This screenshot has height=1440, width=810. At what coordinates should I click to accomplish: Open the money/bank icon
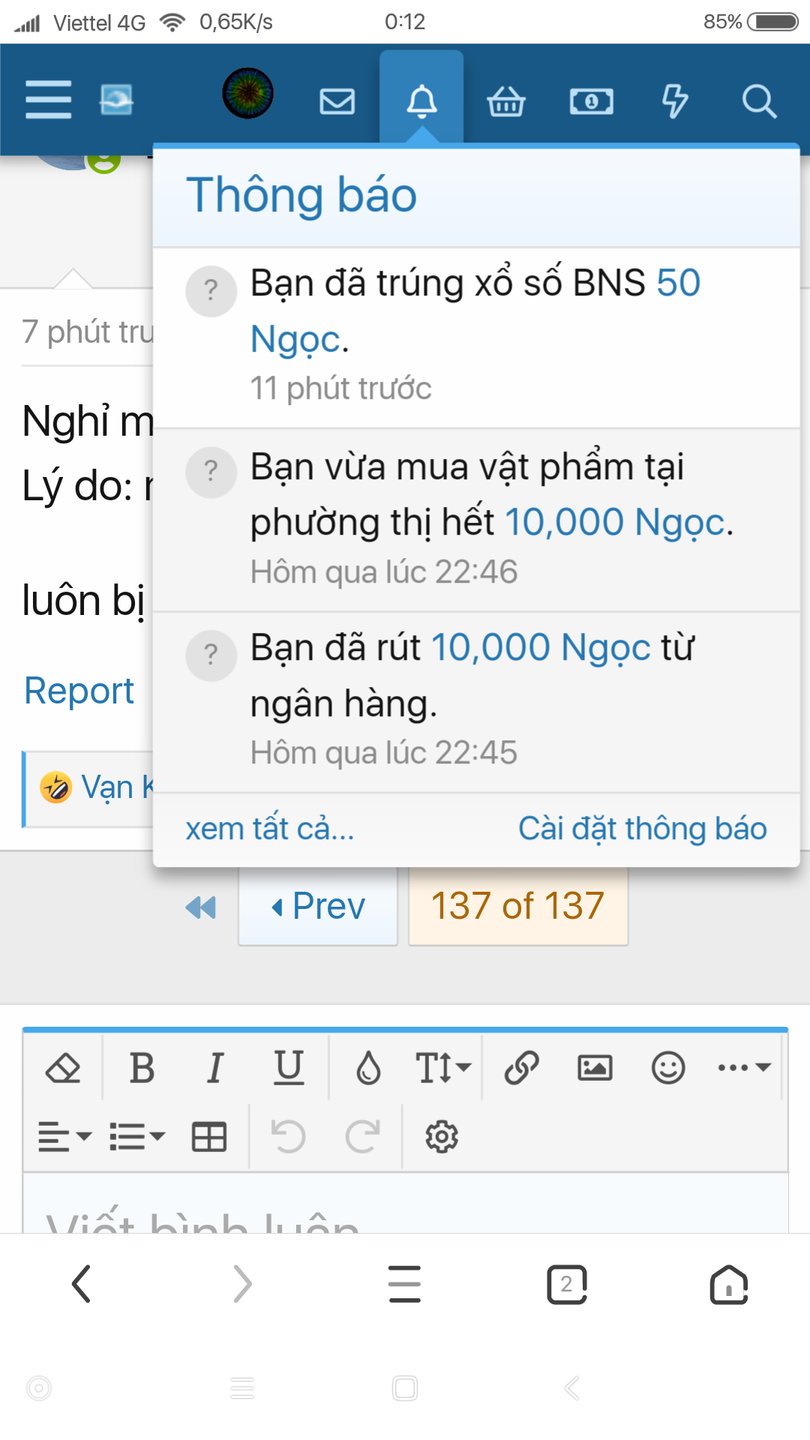(x=591, y=101)
